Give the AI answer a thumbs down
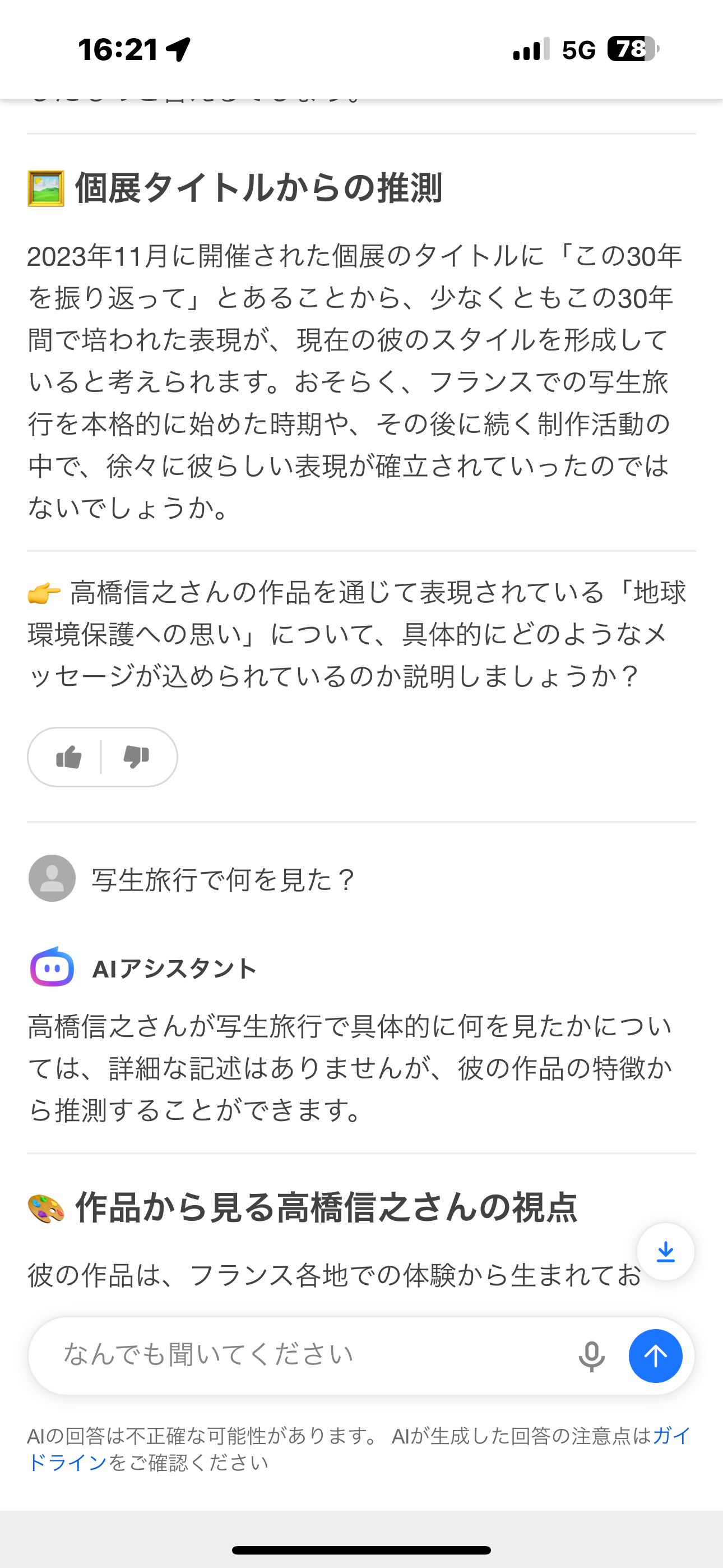 136,757
